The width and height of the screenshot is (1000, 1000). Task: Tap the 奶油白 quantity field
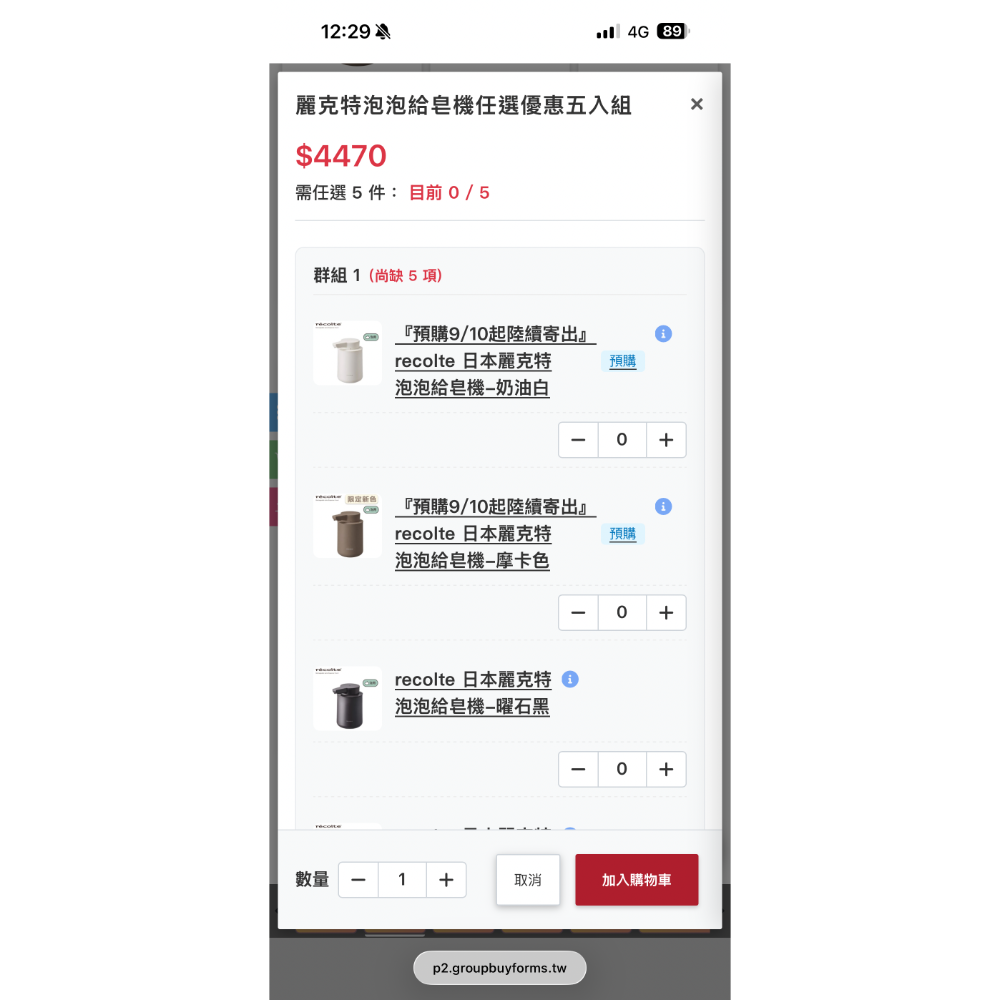click(622, 440)
